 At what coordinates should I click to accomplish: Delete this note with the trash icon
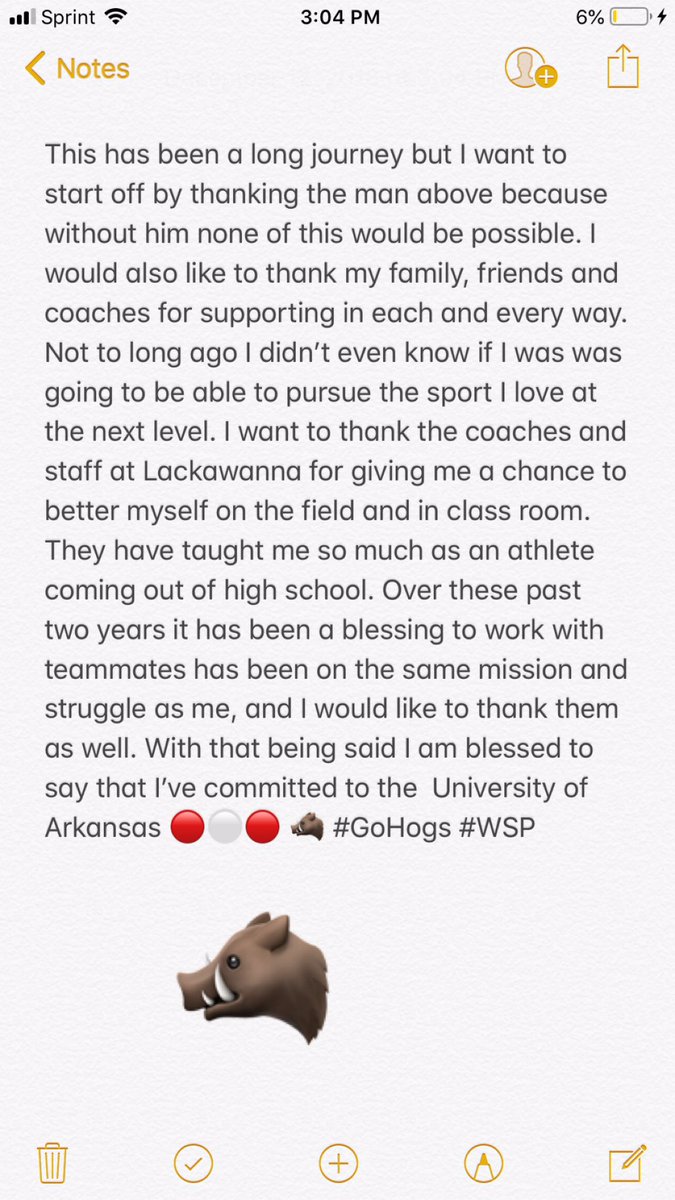(51, 1163)
